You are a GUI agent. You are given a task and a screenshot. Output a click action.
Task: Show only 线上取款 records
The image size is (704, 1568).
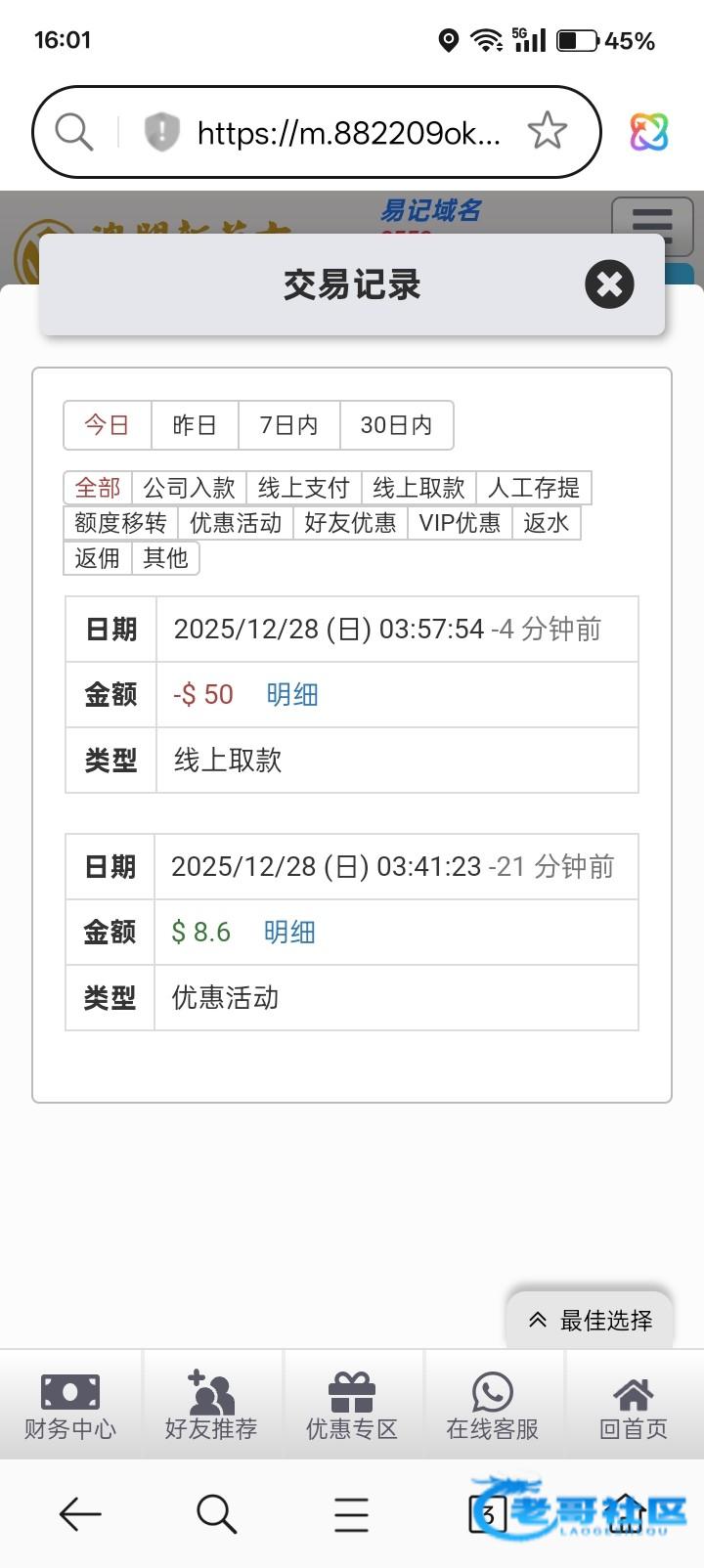point(418,488)
